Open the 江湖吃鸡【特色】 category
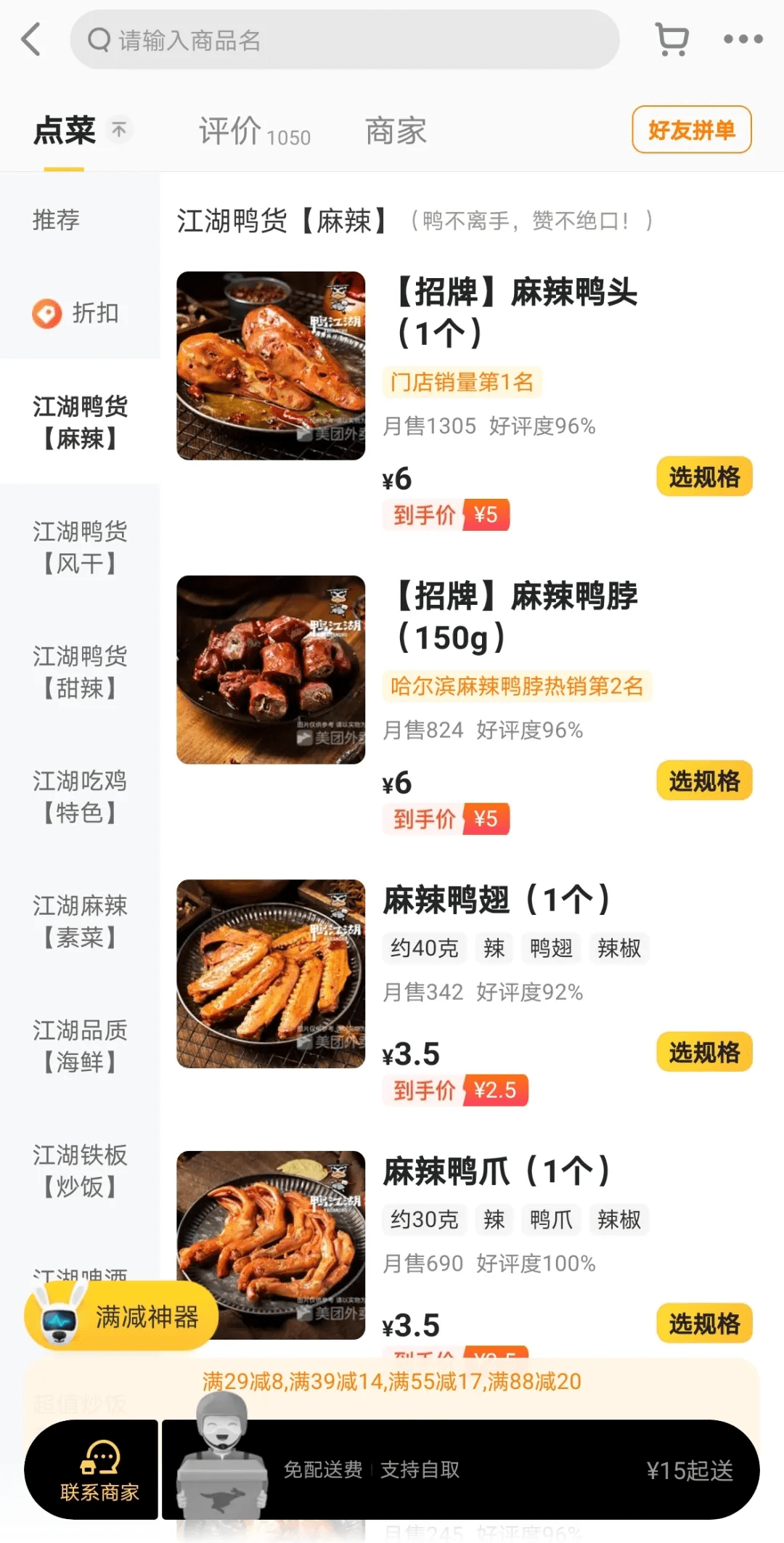This screenshot has height=1543, width=784. 80,797
